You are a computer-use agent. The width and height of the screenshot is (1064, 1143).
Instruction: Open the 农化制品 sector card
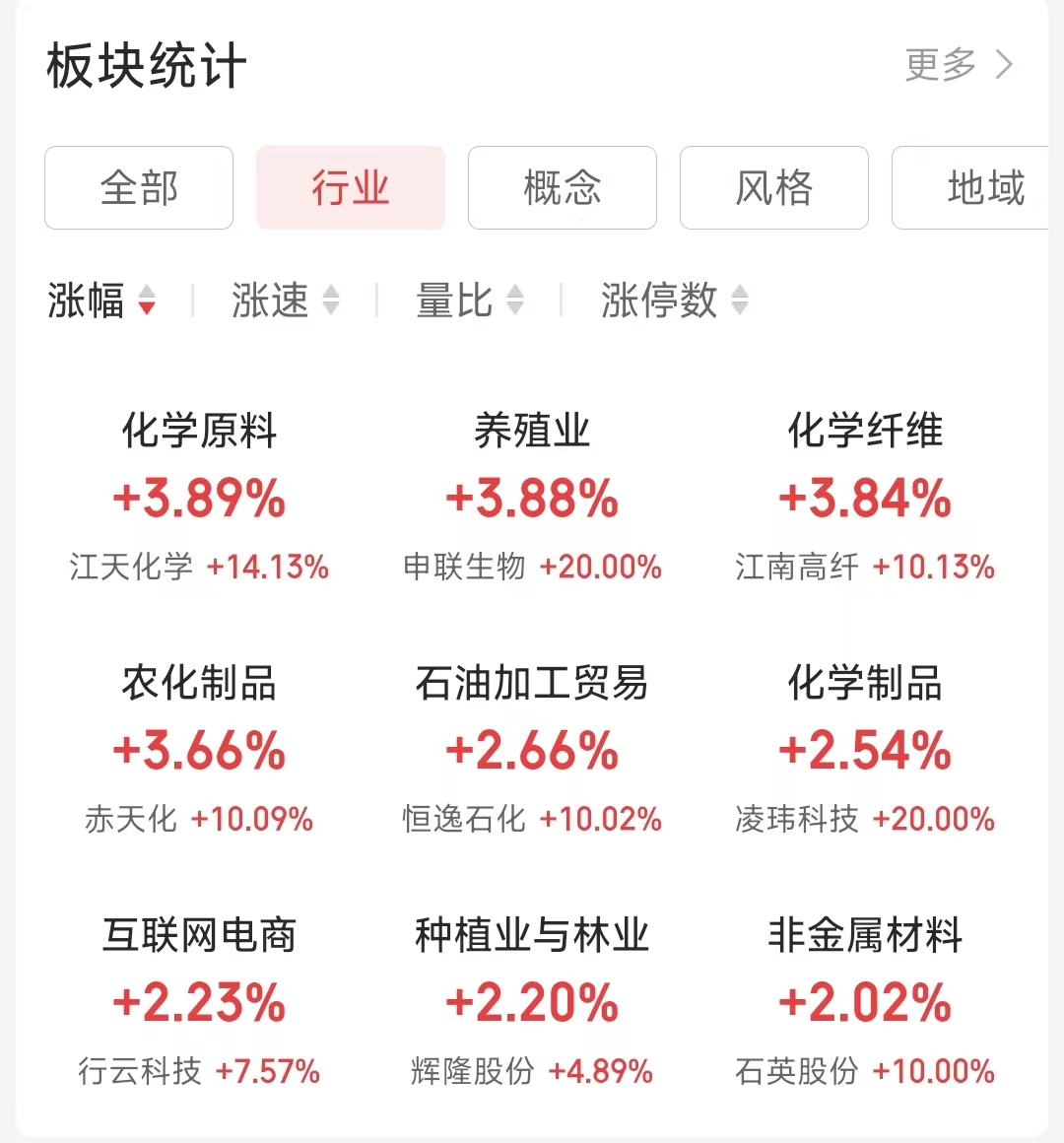point(199,750)
